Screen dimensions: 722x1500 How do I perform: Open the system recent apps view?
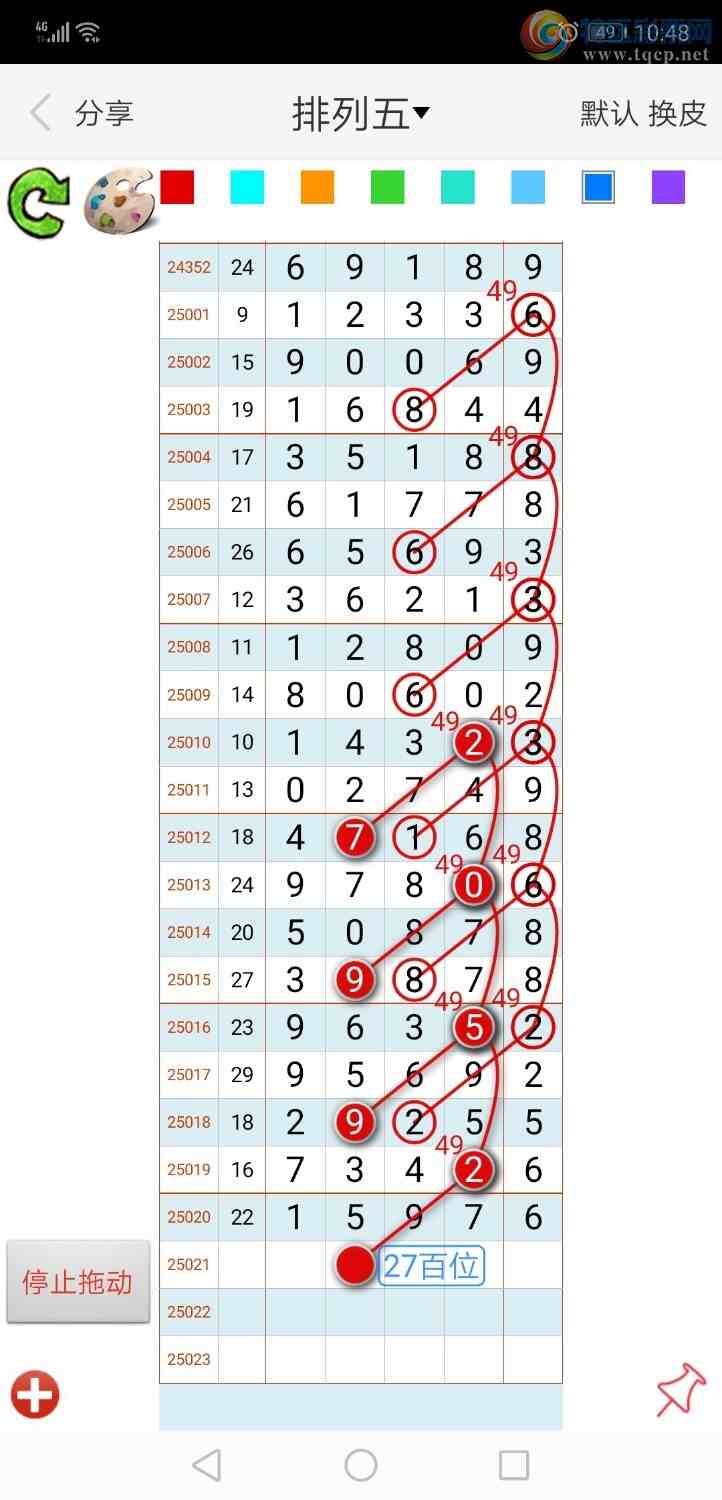[513, 1465]
